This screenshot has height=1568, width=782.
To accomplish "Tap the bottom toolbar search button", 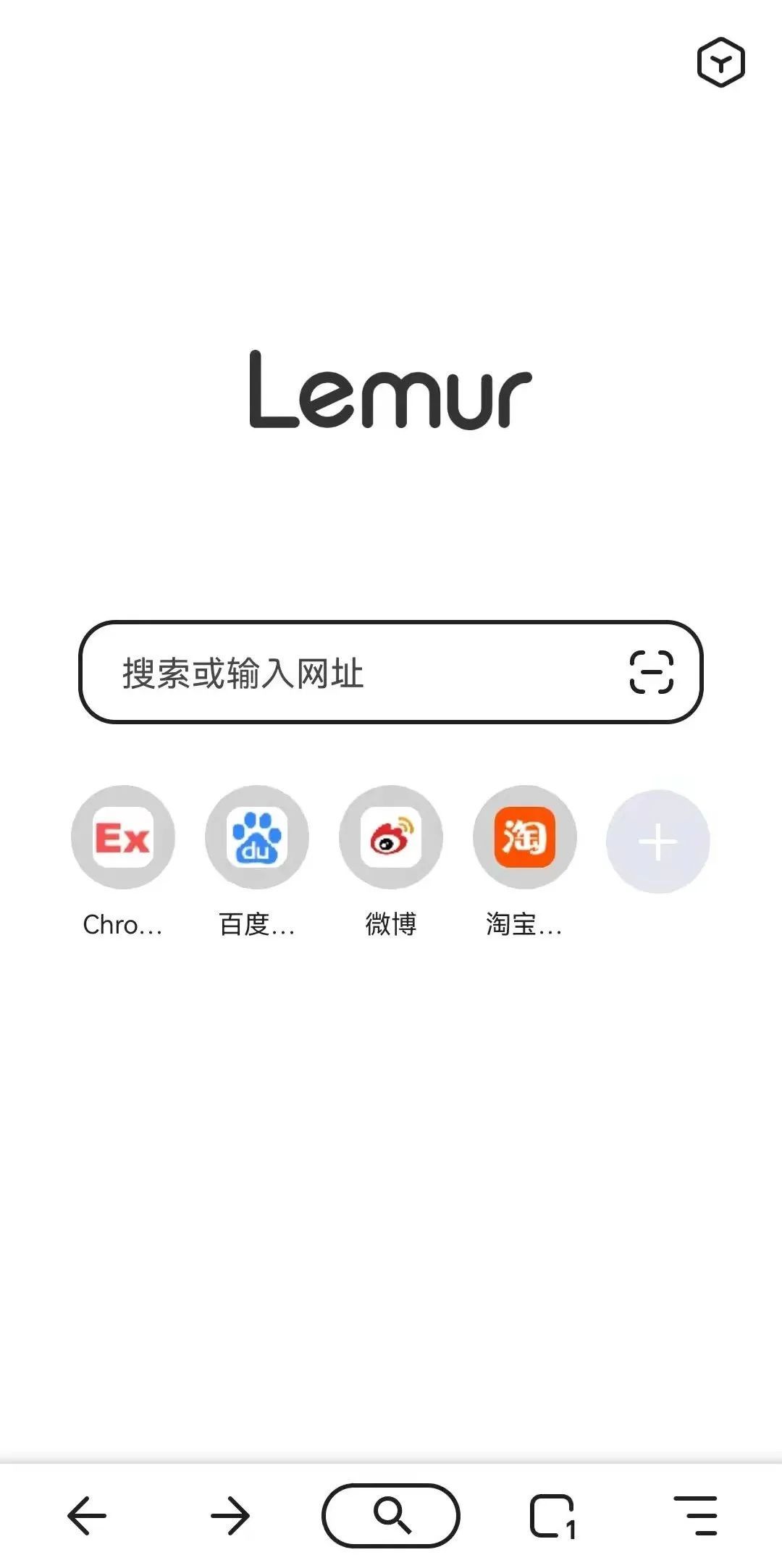I will coord(391,1515).
